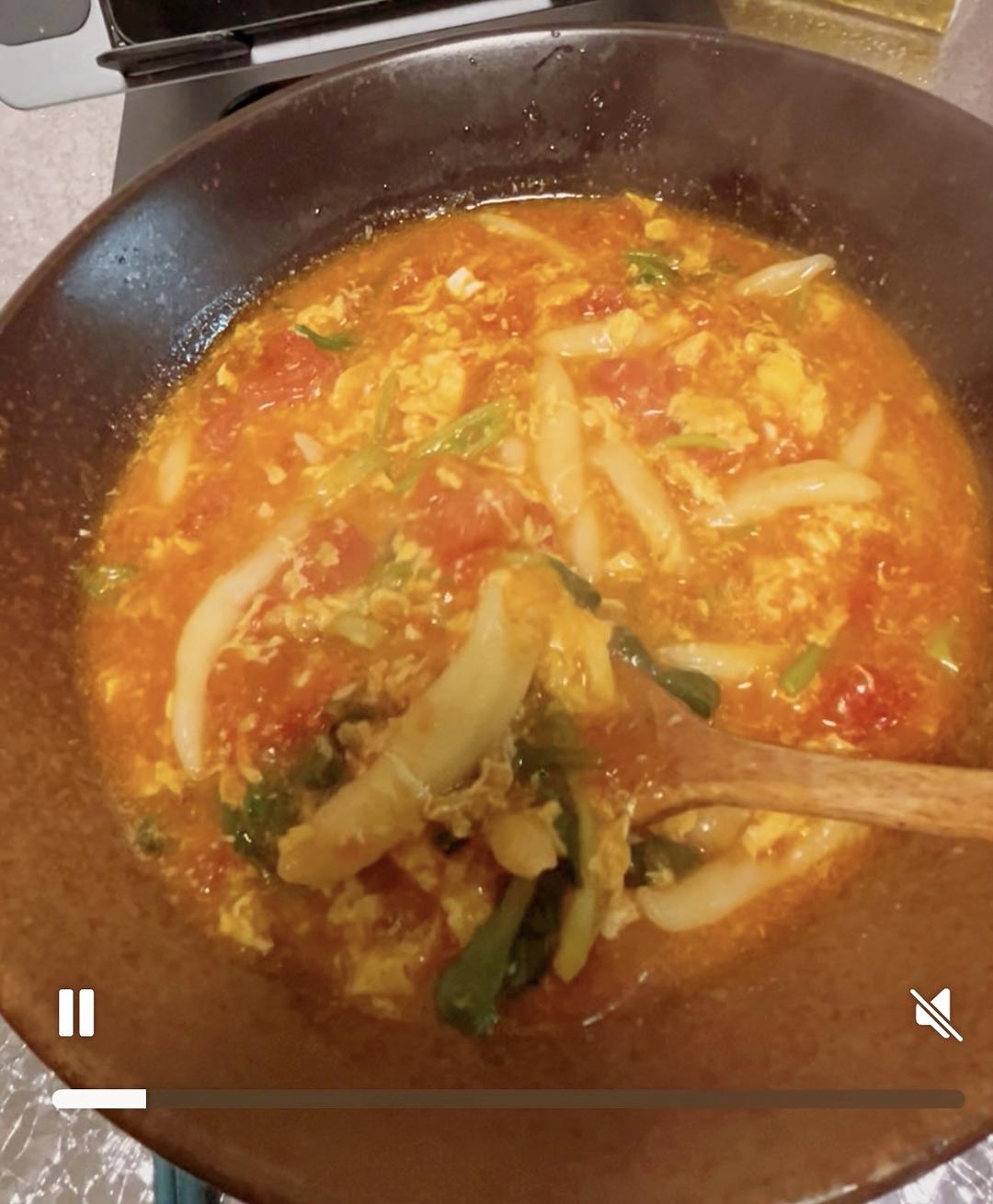Pause the cooking video
Viewport: 993px width, 1204px height.
(x=76, y=1013)
